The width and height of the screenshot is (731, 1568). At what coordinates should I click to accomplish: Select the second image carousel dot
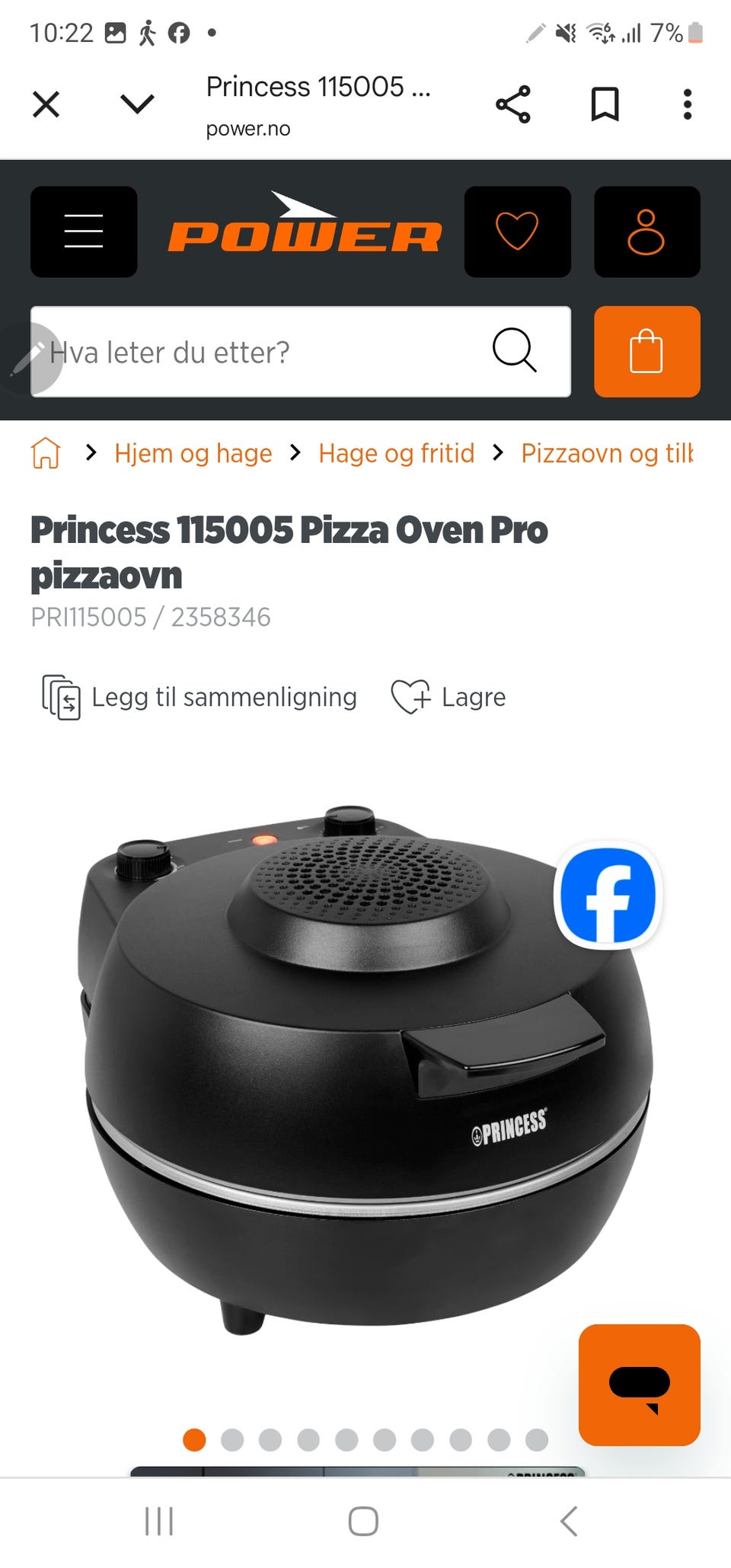coord(232,1440)
